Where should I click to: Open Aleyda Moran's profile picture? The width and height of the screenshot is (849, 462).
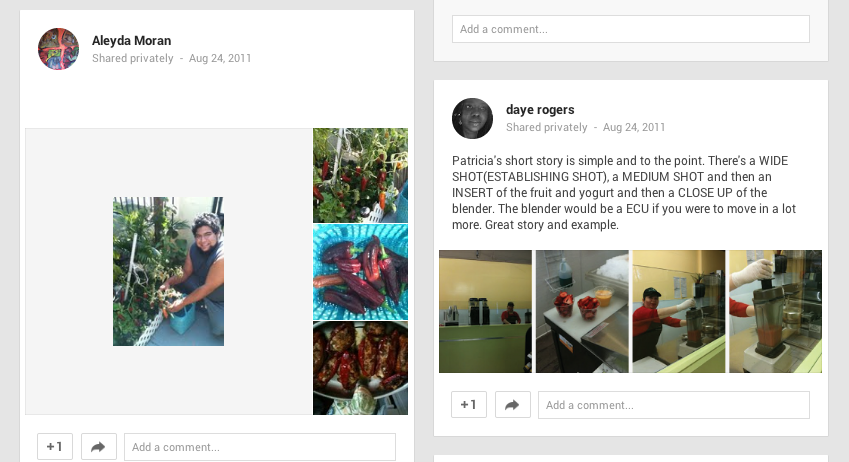point(58,49)
